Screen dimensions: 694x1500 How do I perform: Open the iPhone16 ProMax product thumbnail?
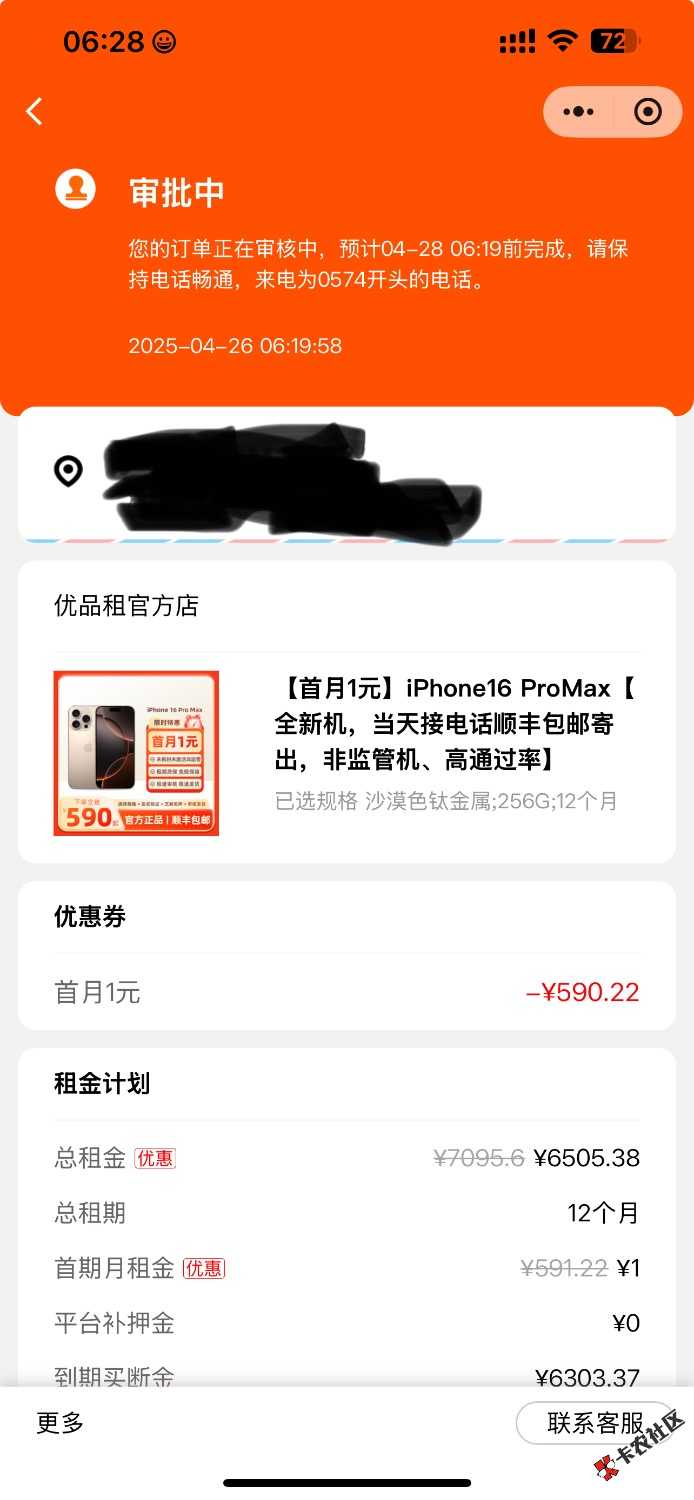tap(136, 753)
